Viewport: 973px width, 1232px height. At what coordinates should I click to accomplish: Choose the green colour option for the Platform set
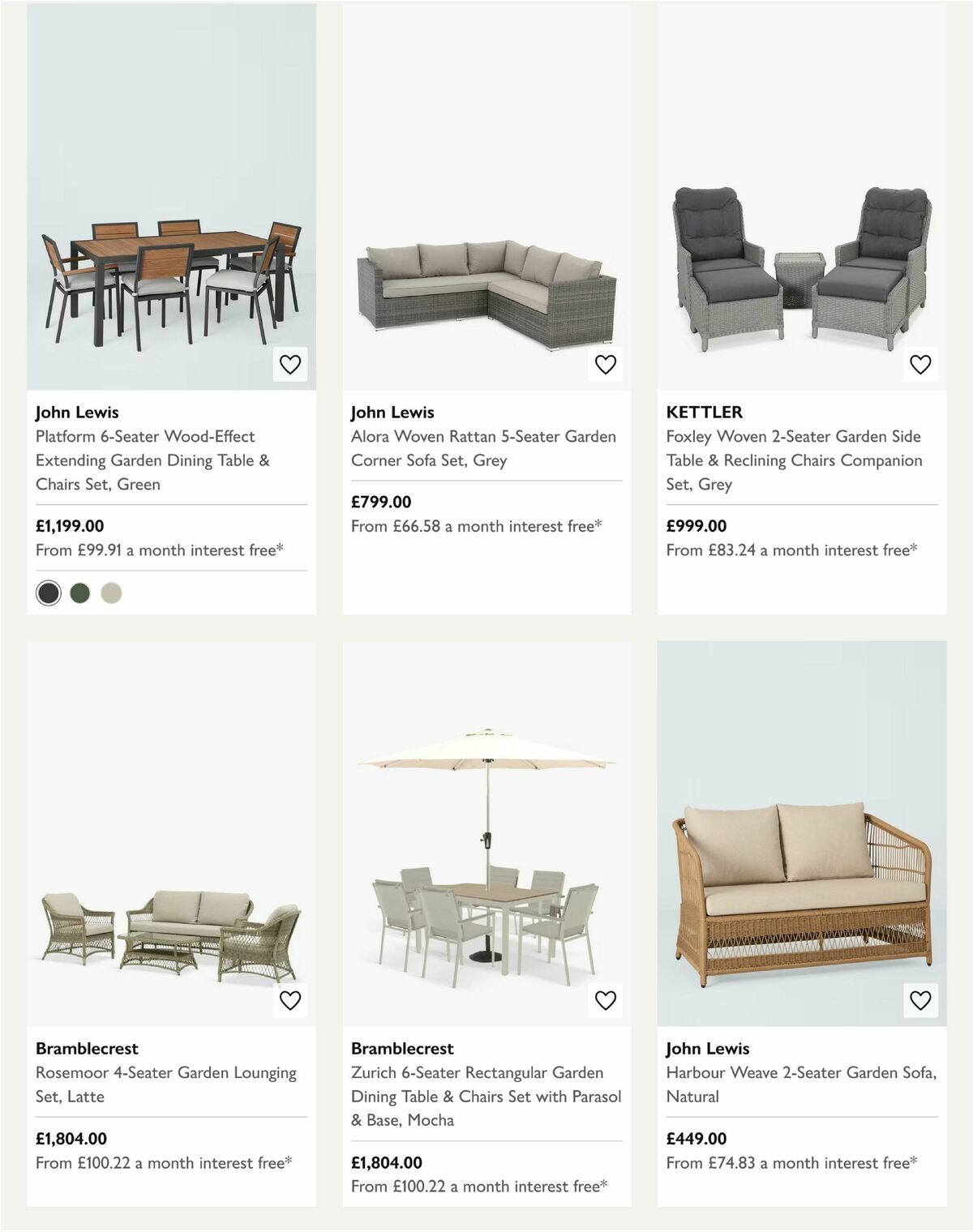tap(79, 592)
